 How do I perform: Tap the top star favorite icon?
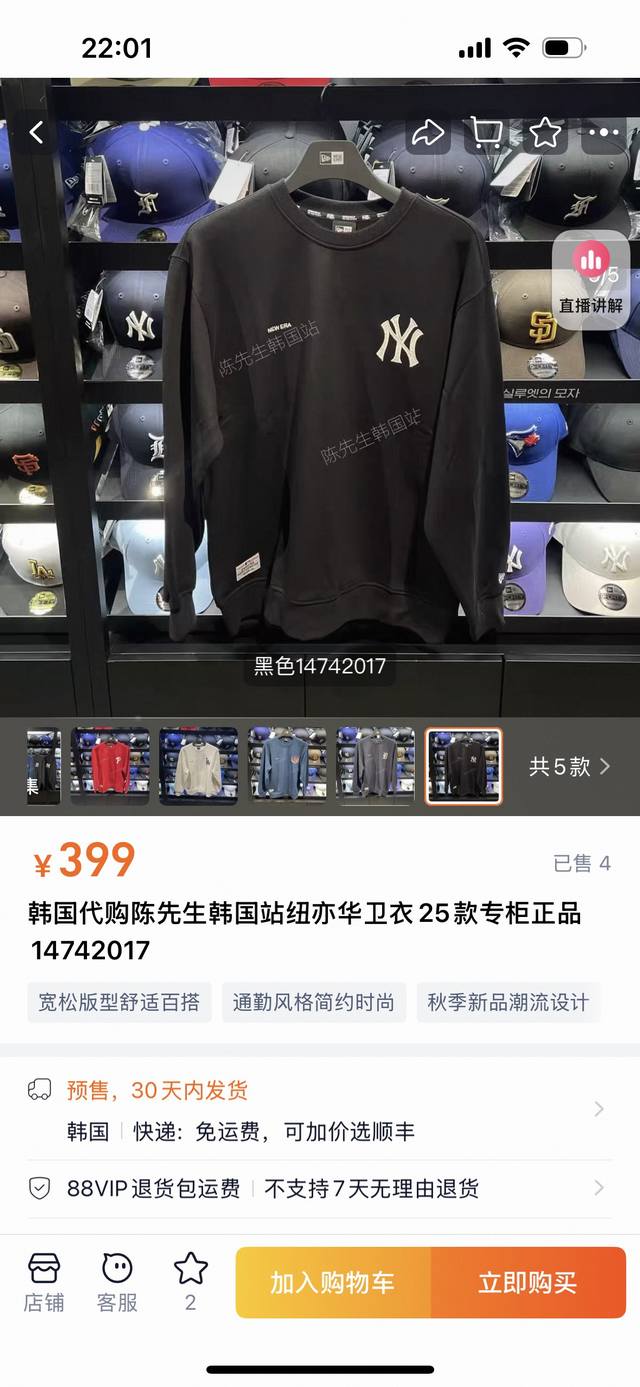(545, 133)
